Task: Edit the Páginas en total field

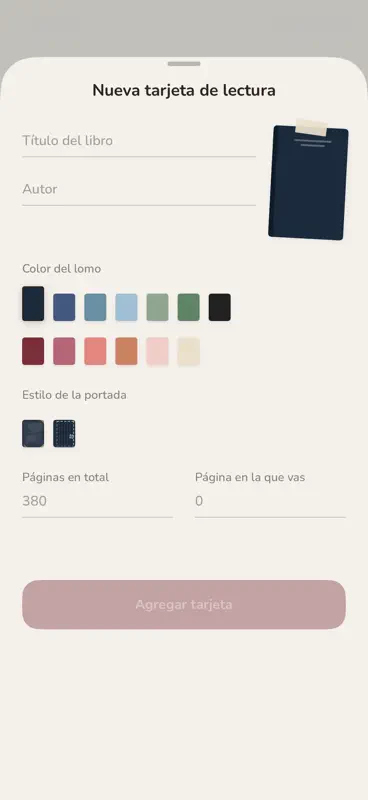Action: (97, 502)
